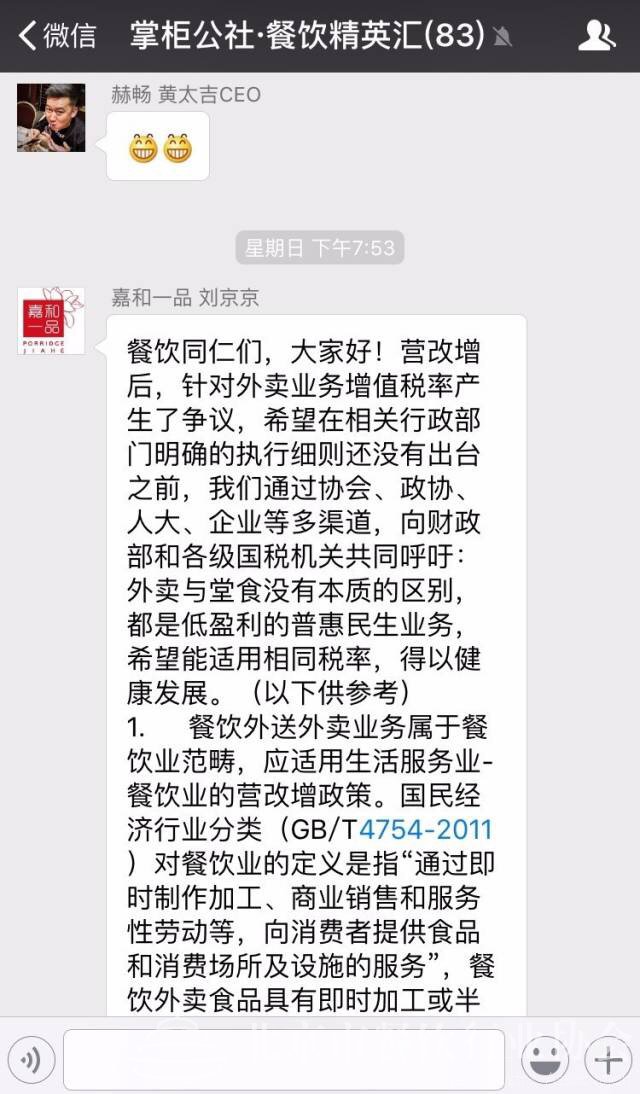Open group chat details icon
640x1094 pixels.
tap(596, 36)
